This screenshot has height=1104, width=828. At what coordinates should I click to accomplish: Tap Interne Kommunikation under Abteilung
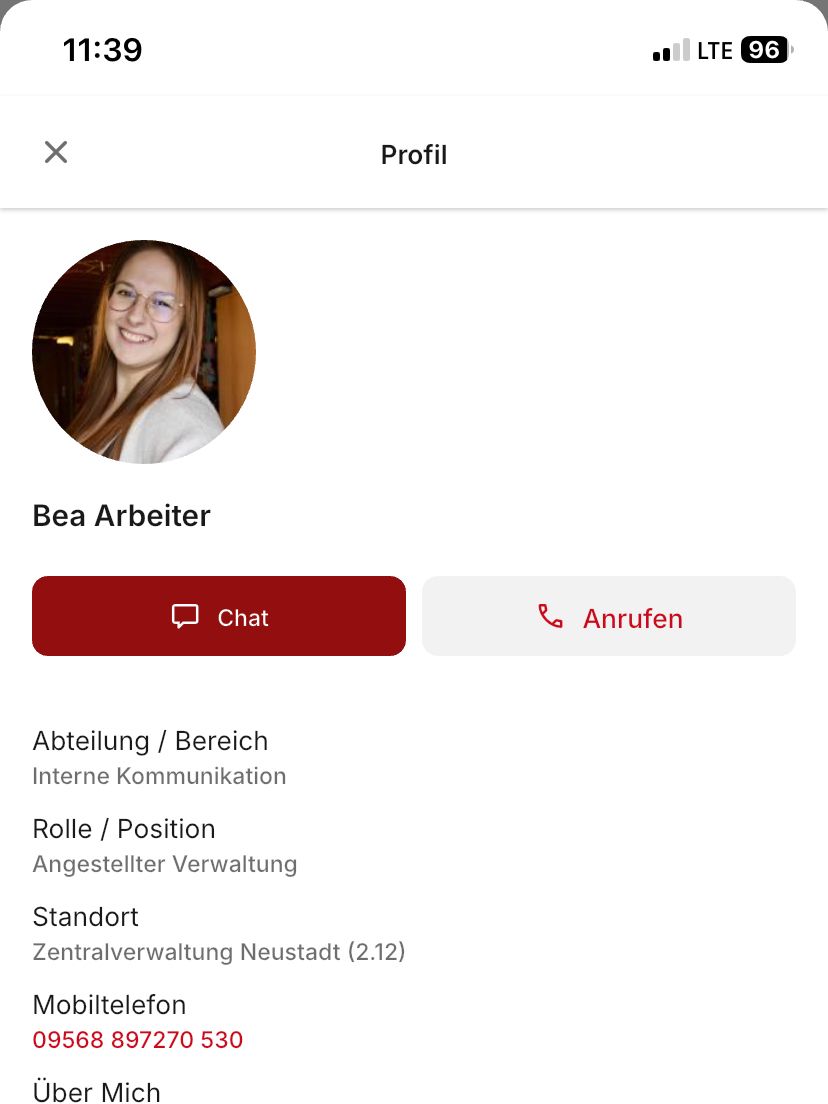coord(159,776)
